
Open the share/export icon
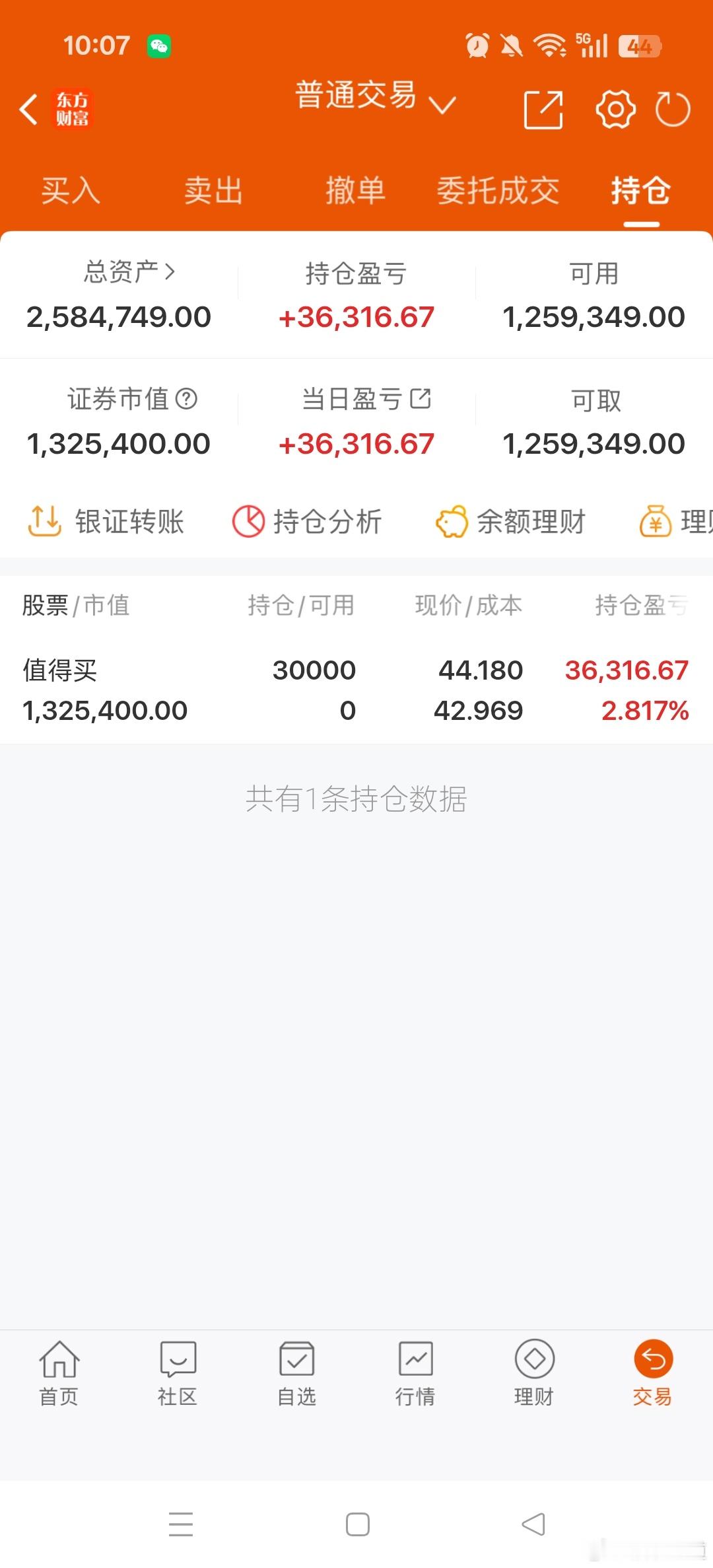543,109
